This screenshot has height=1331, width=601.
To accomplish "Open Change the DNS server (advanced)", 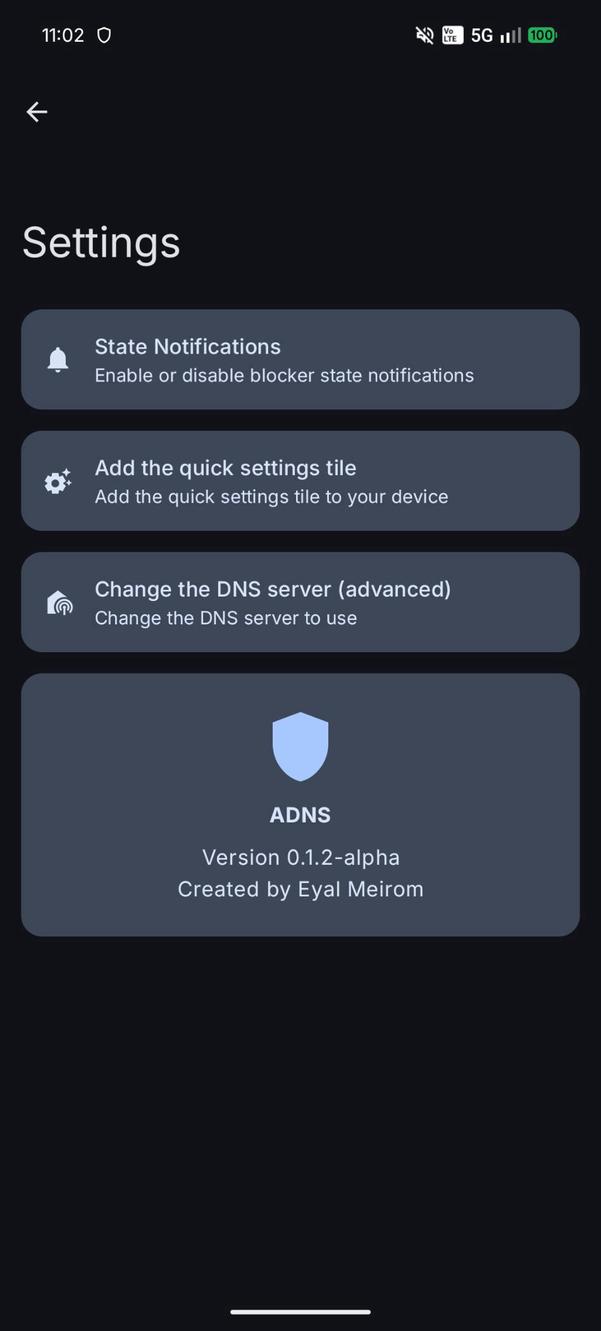I will (x=300, y=602).
